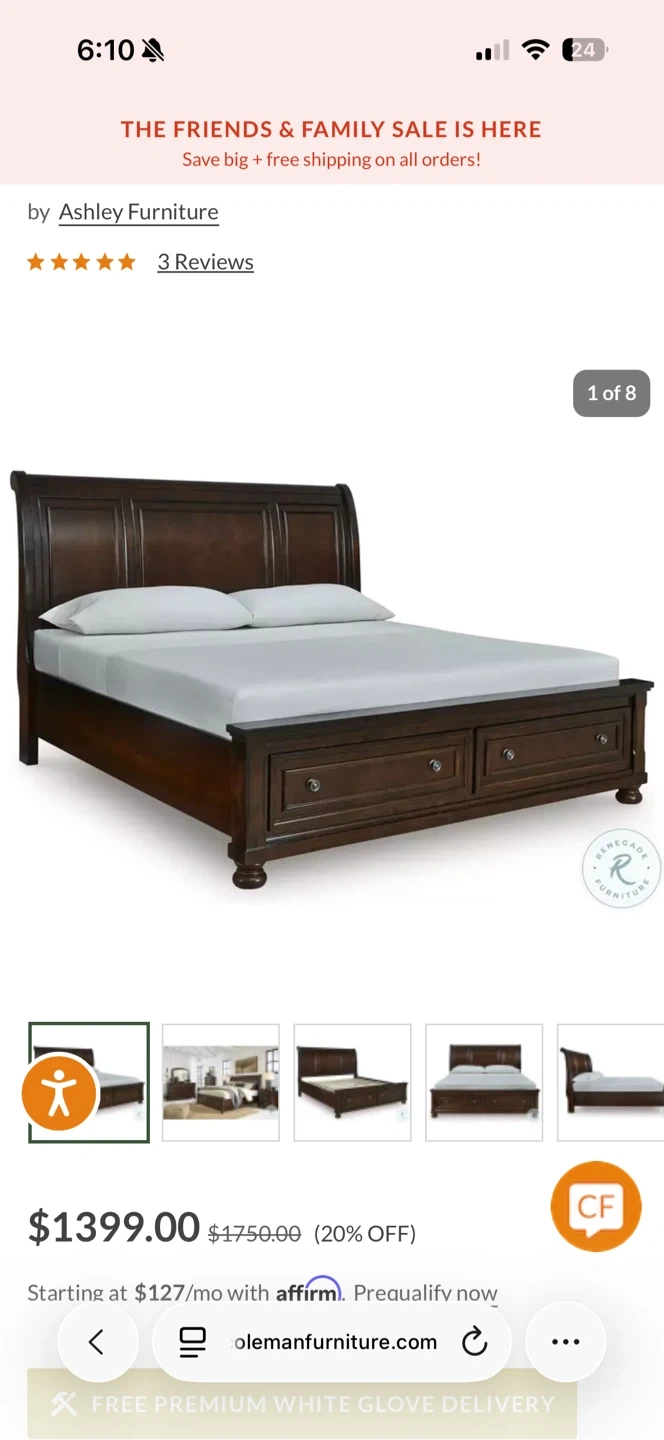Open the CF chat bubble
Screen dimensions: 664x1440
coord(596,1206)
